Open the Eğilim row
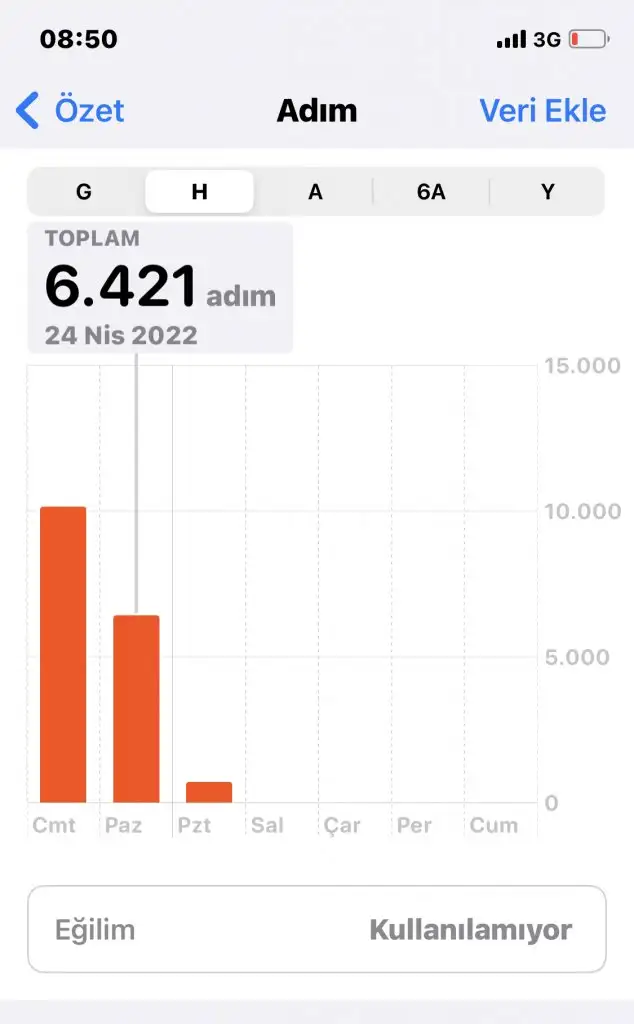Screen dimensions: 634x1024 [317, 929]
